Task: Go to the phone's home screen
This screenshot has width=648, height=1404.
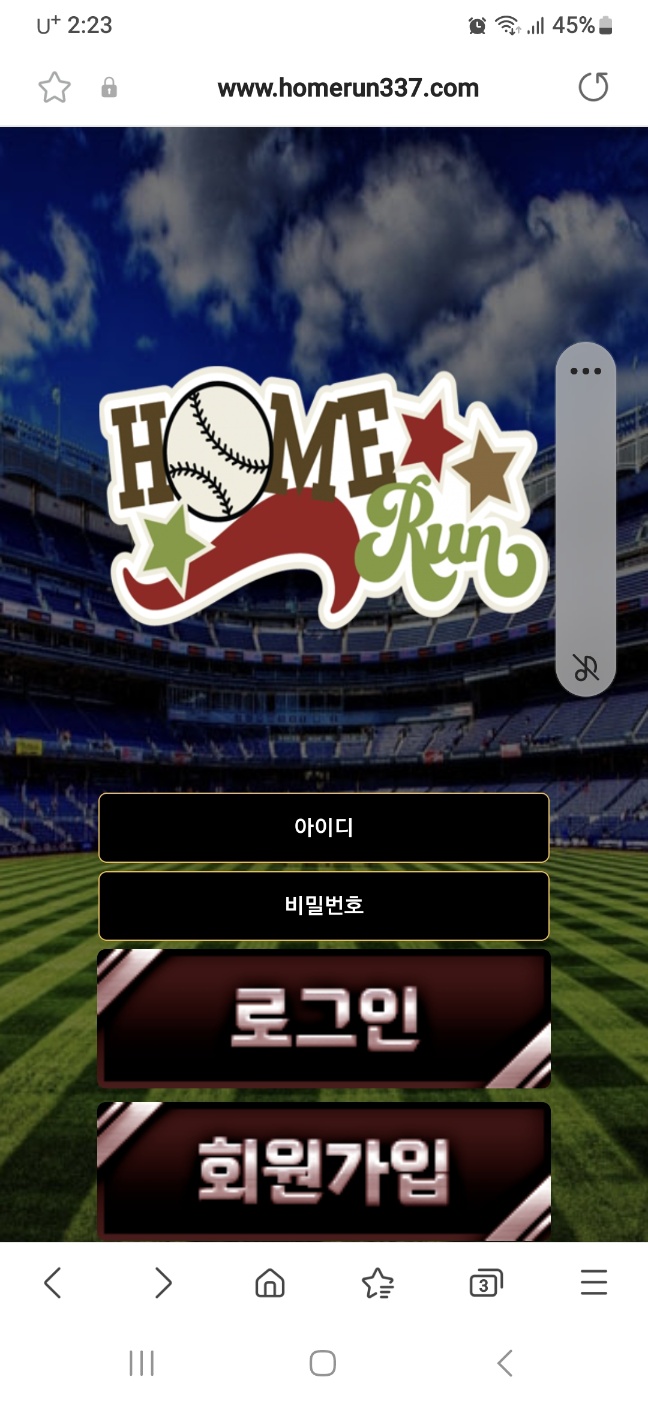Action: coord(322,1363)
